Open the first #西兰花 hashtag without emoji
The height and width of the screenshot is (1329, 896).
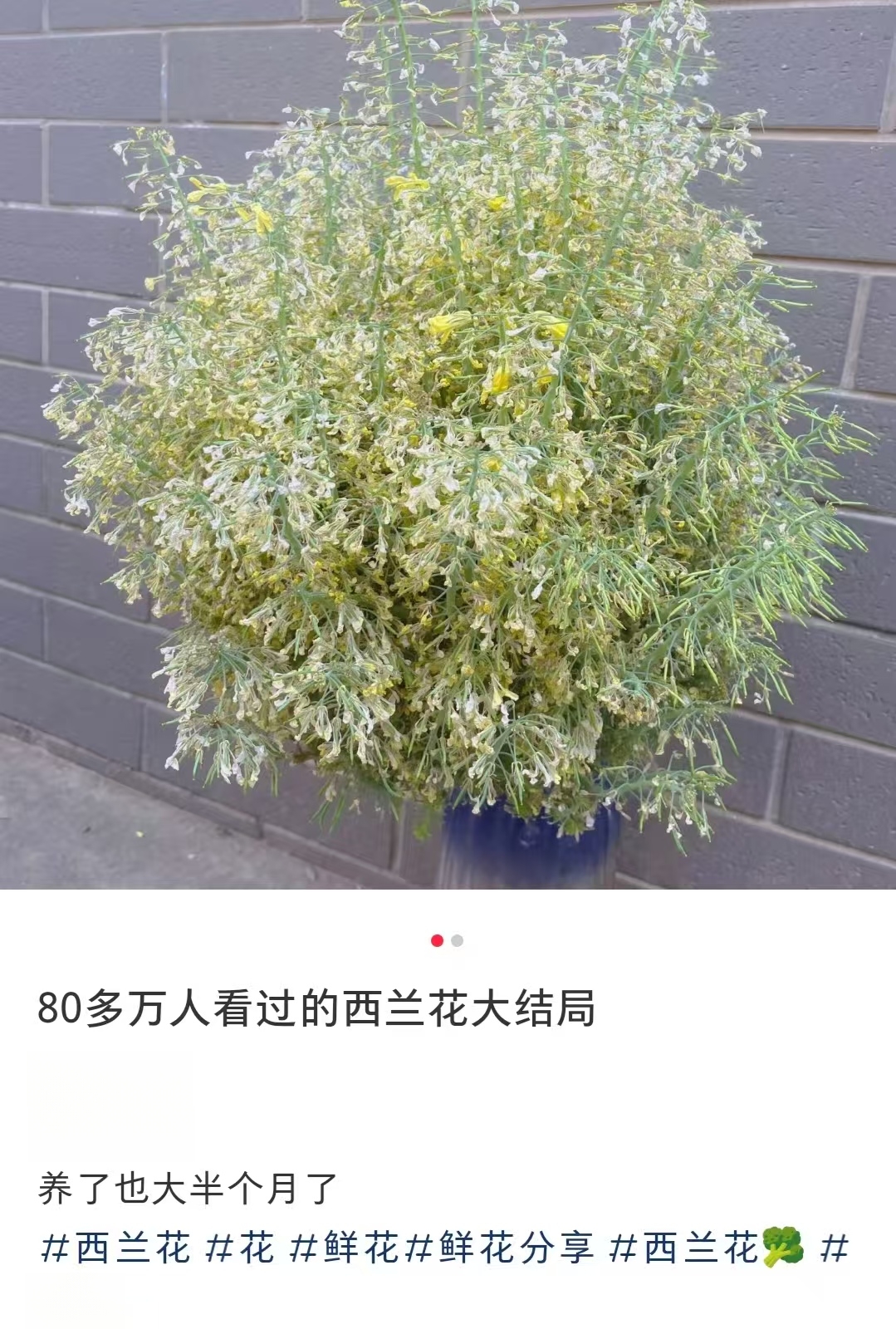pos(116,1248)
